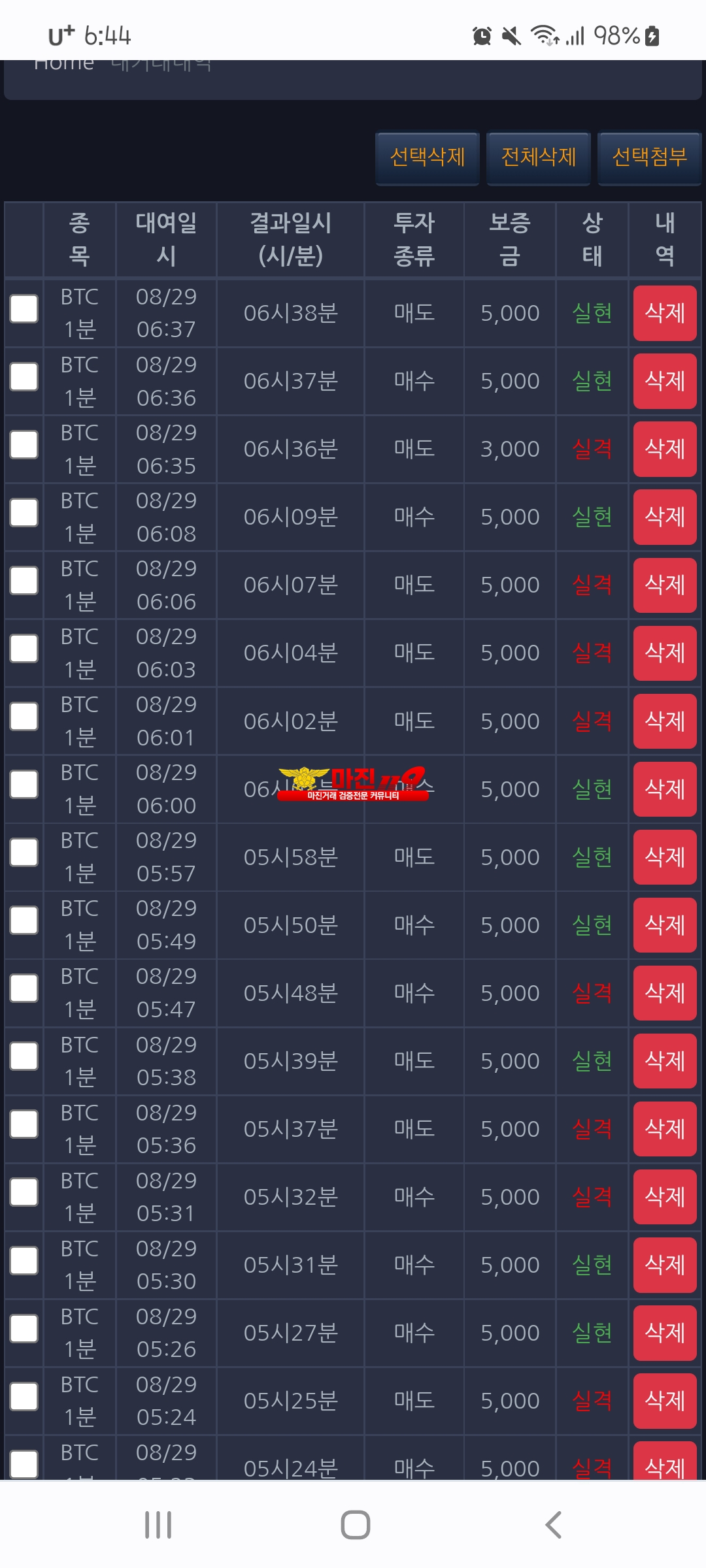The image size is (706, 1568).
Task: Delete the 05시27분 result entry
Action: click(664, 1332)
